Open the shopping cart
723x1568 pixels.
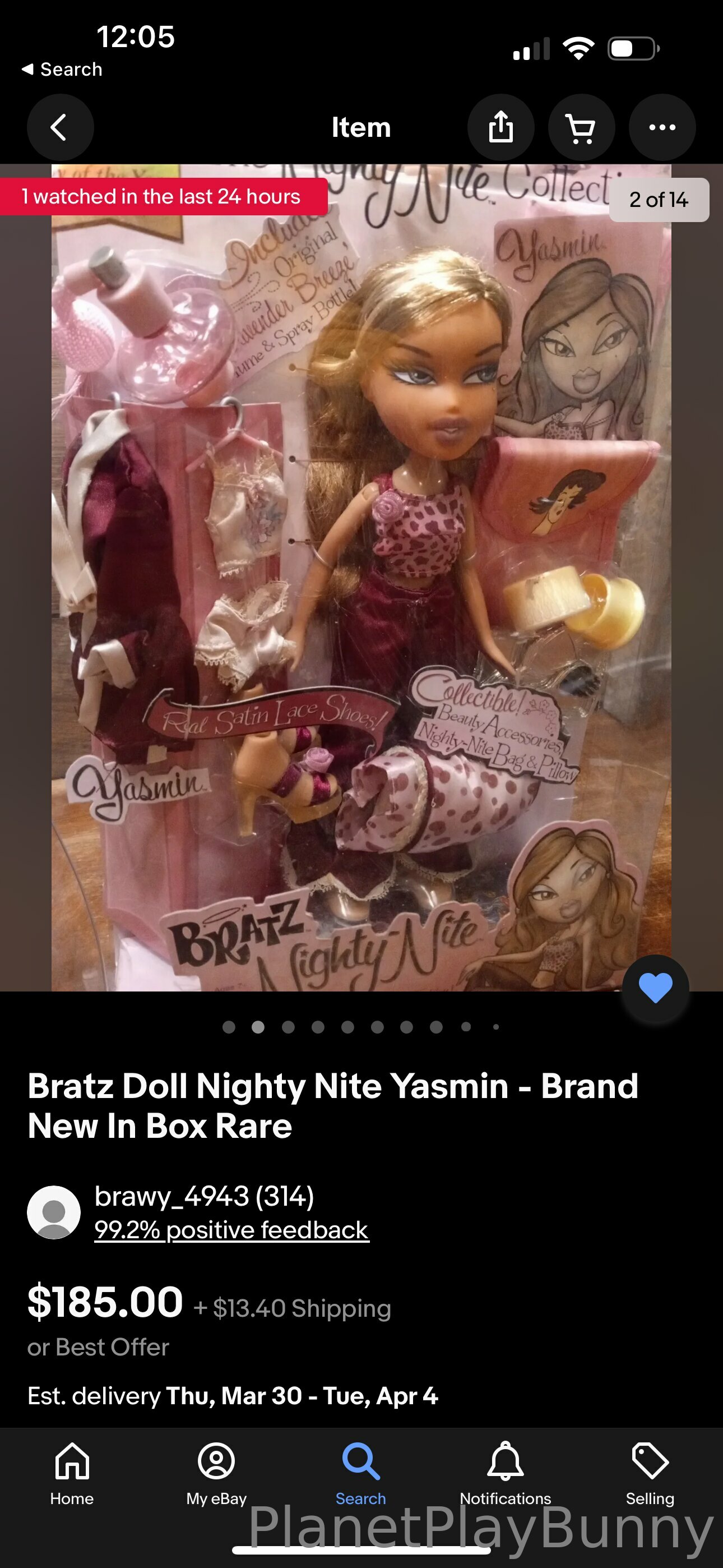[x=581, y=128]
